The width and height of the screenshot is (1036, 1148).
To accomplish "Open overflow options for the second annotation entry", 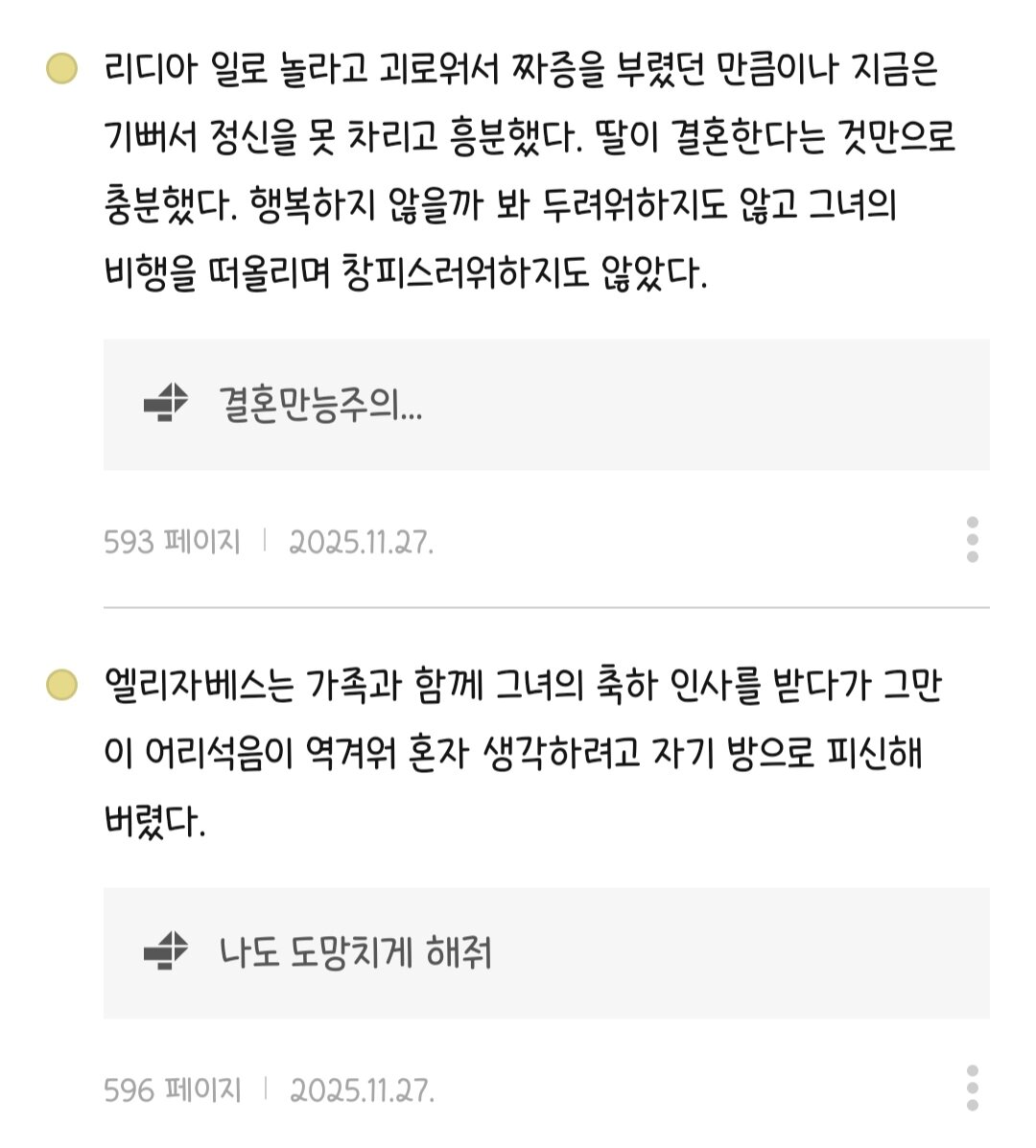I will [x=972, y=1087].
